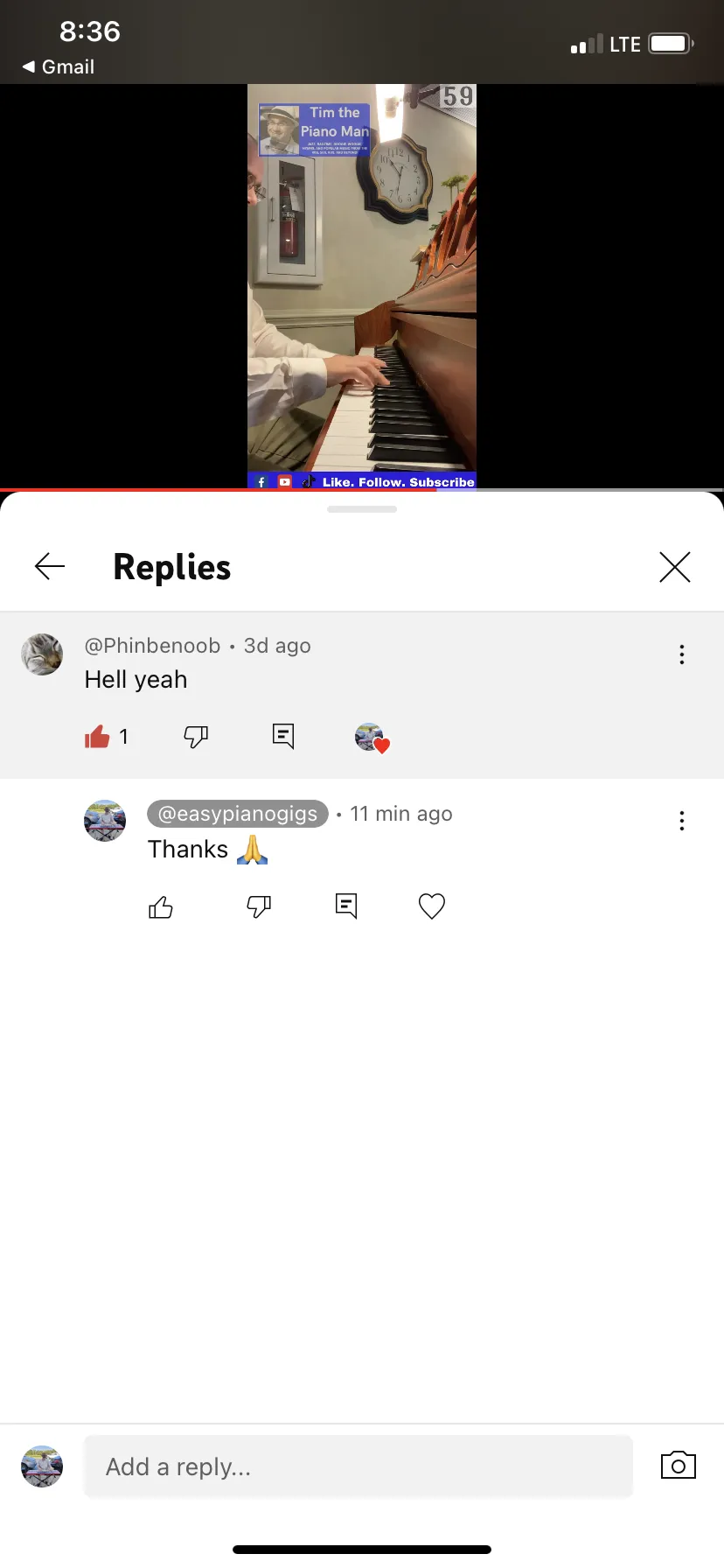Screen dimensions: 724x1568
Task: Open the camera icon beside the reply field
Action: (679, 1466)
